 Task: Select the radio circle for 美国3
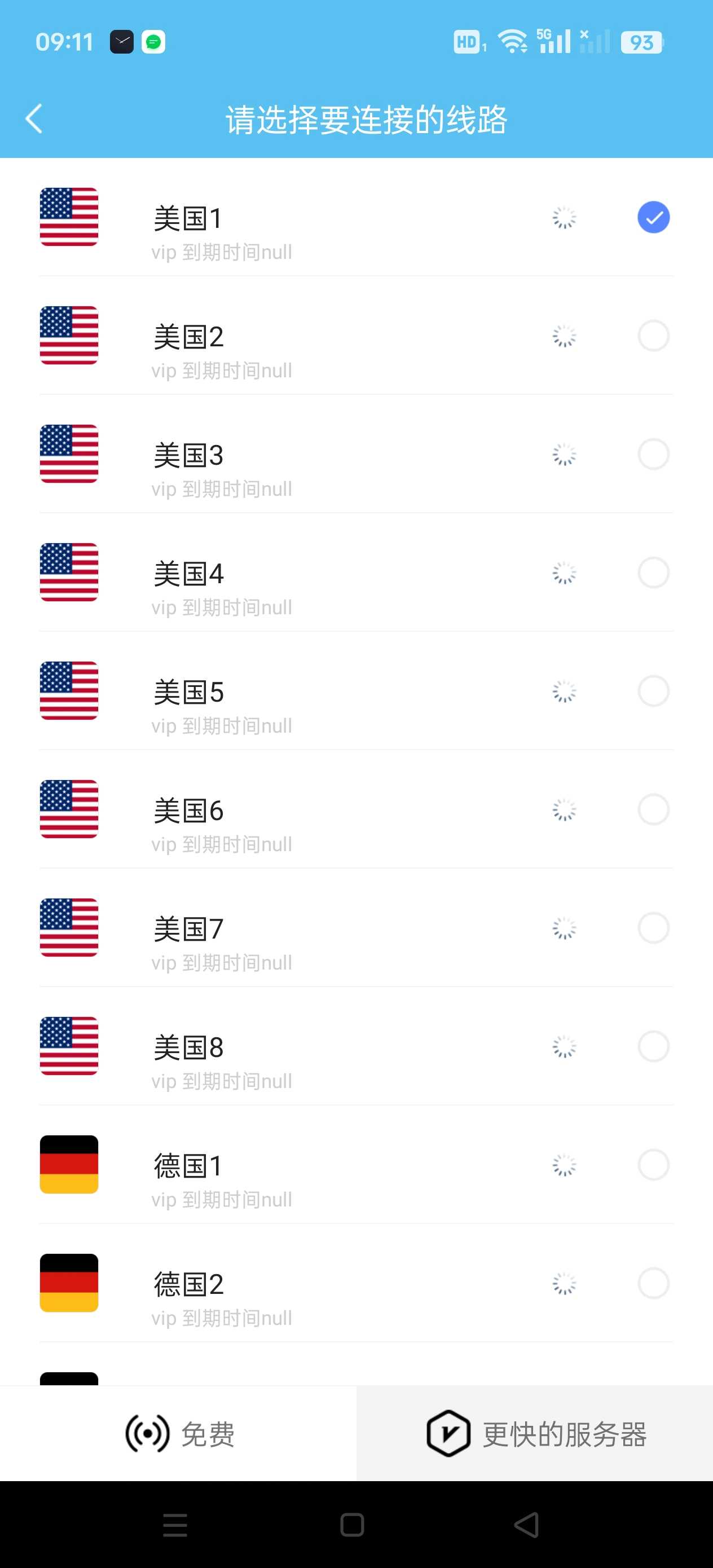pos(653,454)
